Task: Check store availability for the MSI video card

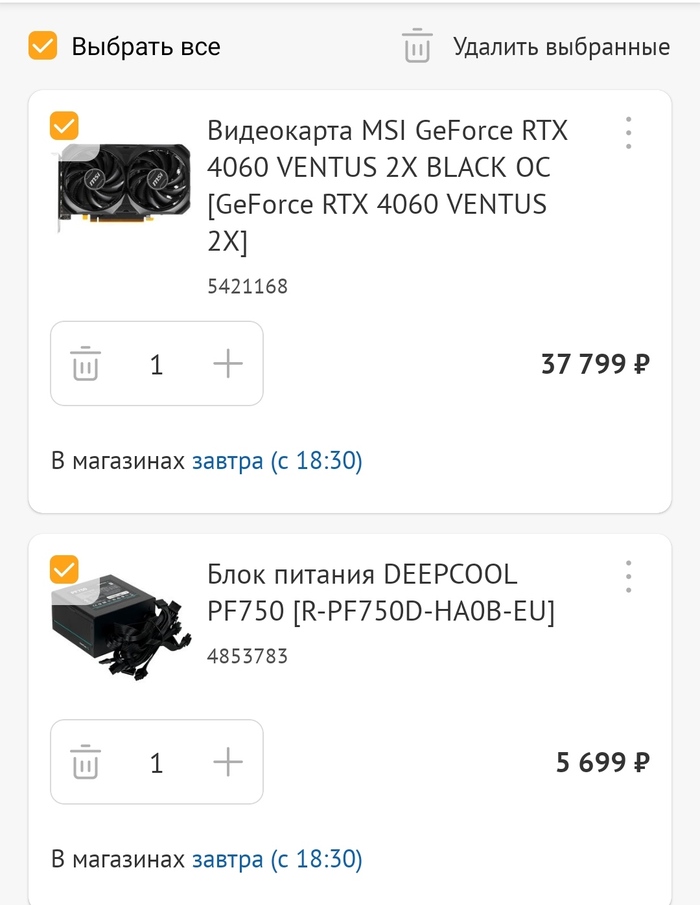Action: [x=276, y=461]
